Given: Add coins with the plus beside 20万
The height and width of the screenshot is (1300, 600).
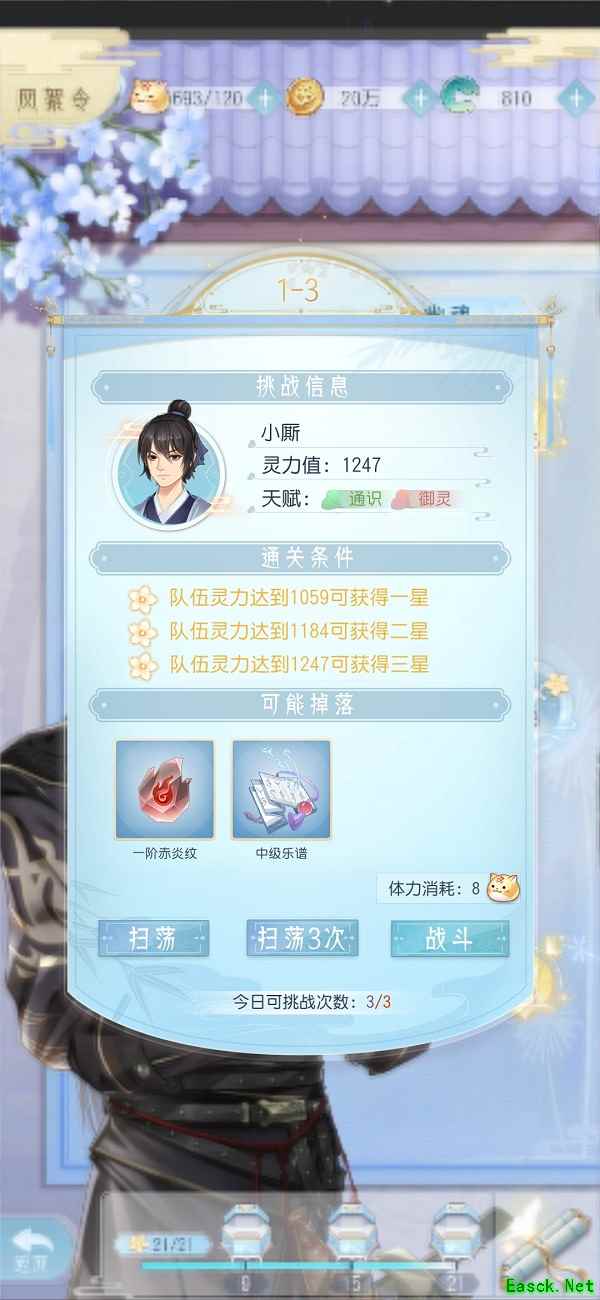Looking at the screenshot, I should tap(419, 98).
